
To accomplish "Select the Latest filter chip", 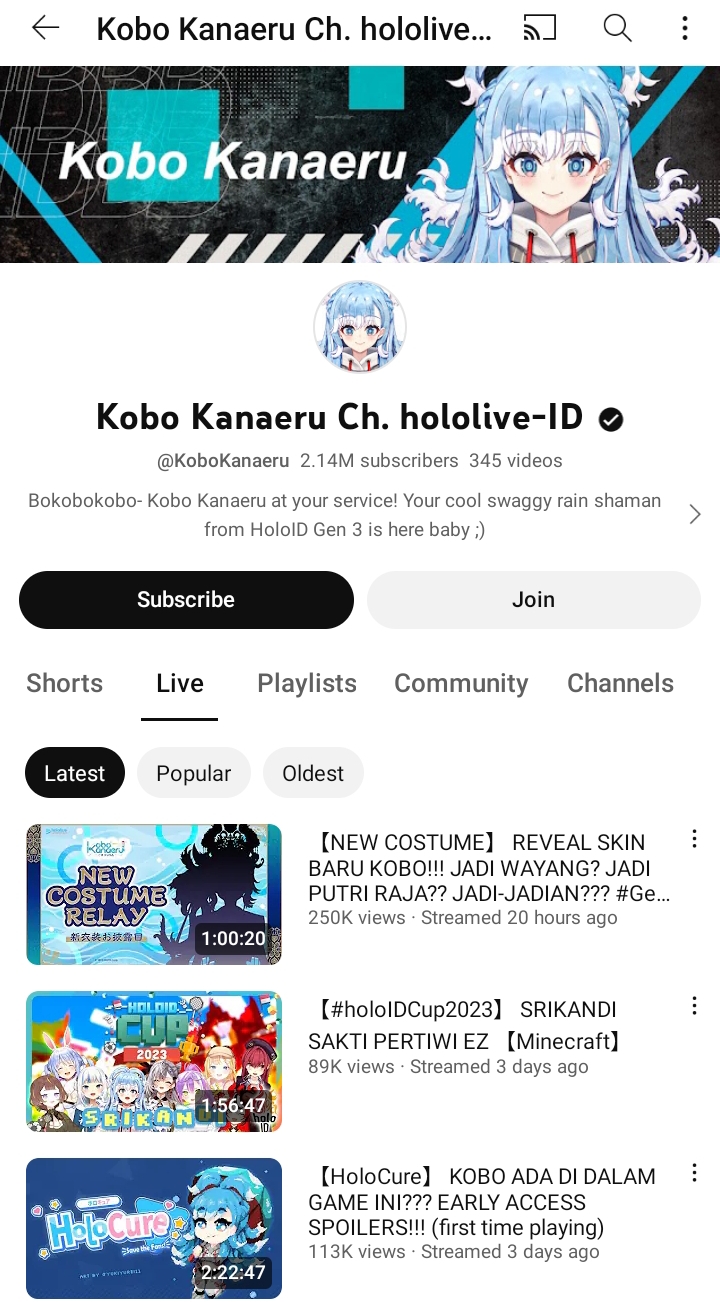I will coord(75,773).
